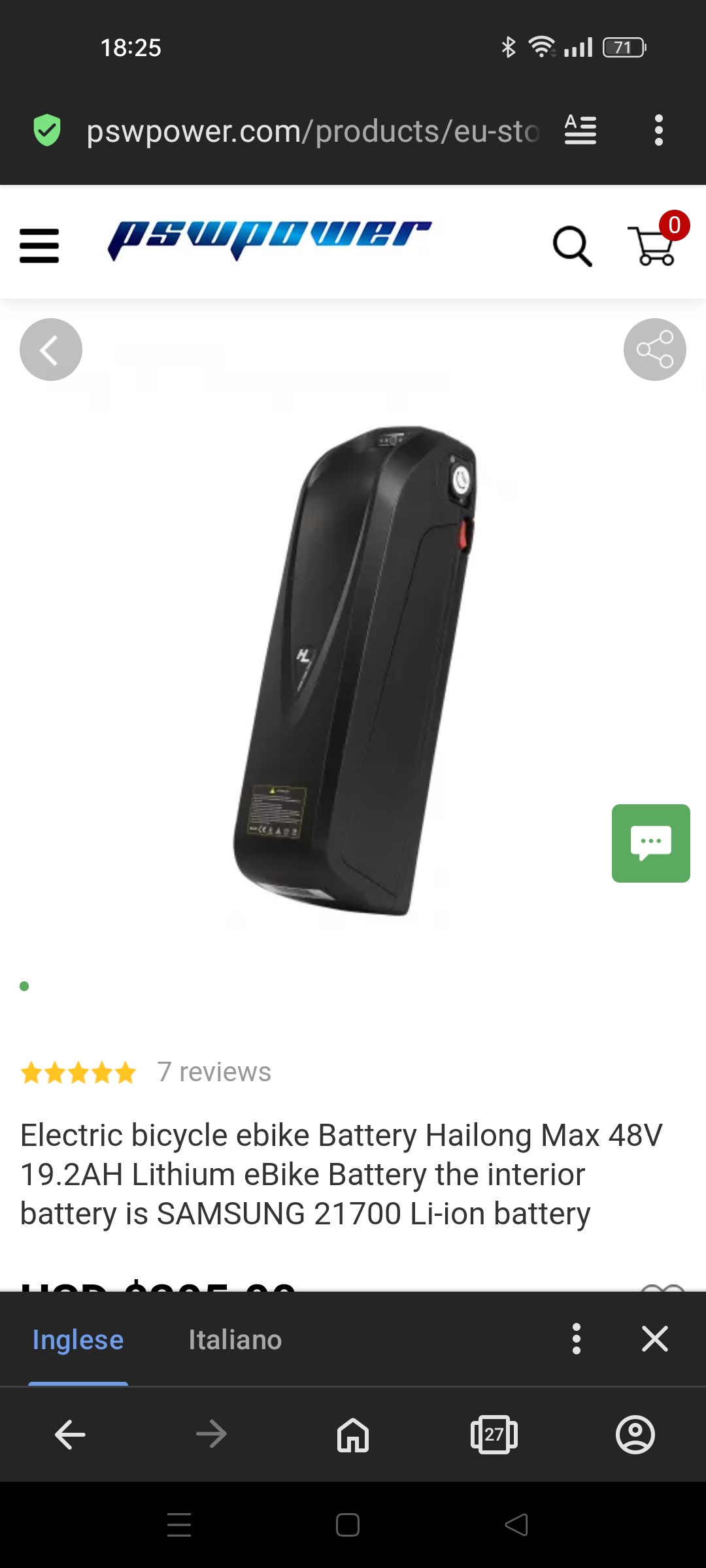Open the reader mode icon
The height and width of the screenshot is (1568, 706).
coord(580,130)
